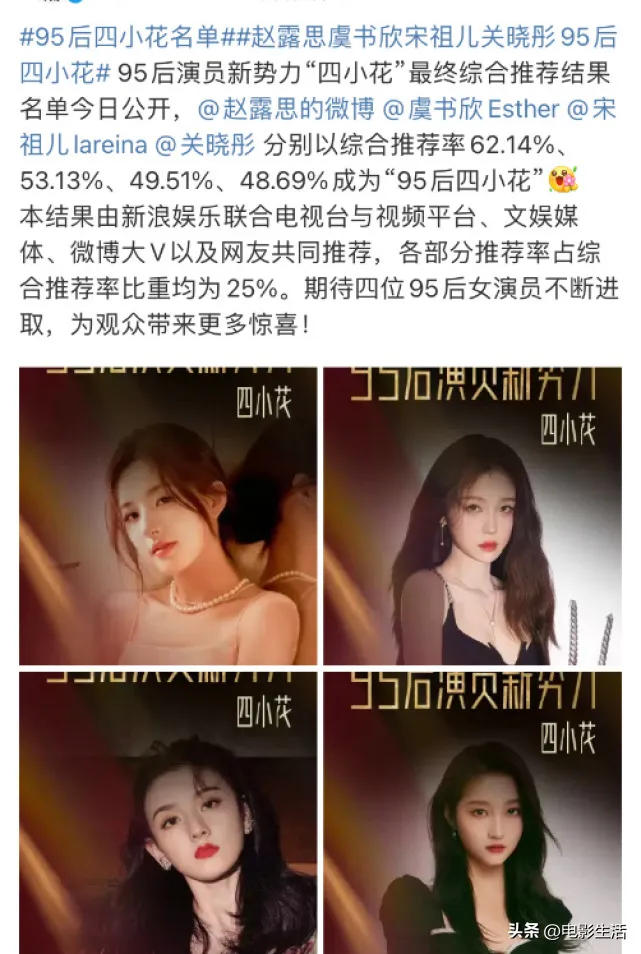View the photo with the black dress and drop earring
Image resolution: width=641 pixels, height=954 pixels.
472,516
